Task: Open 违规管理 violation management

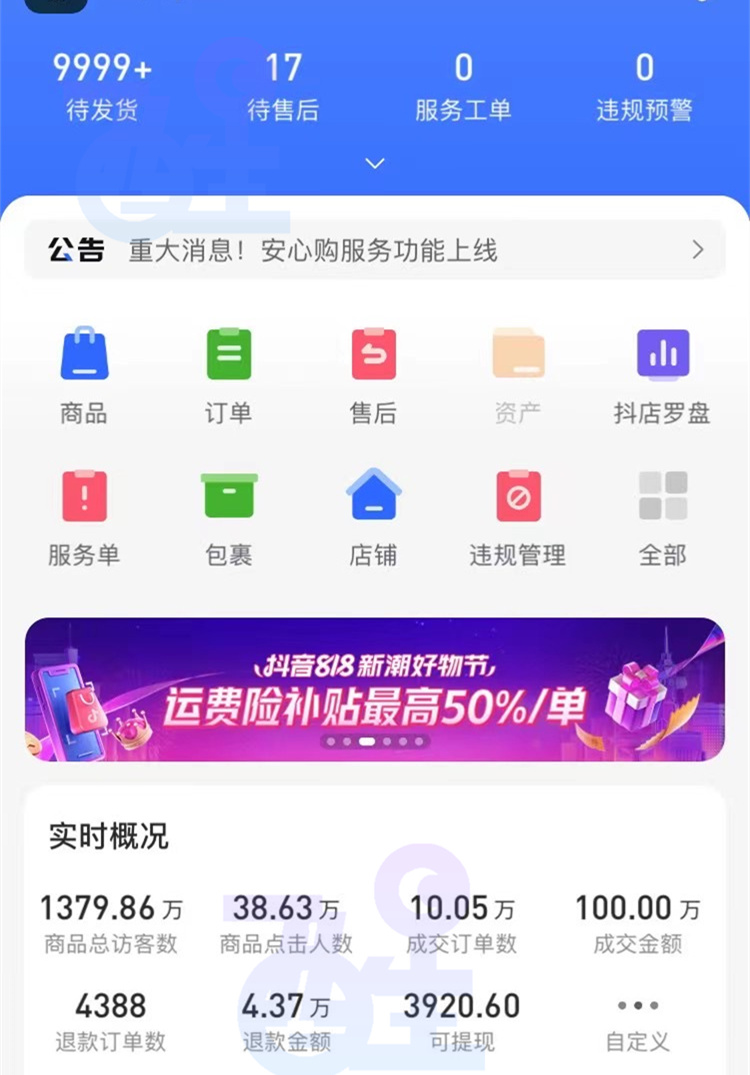Action: point(517,518)
